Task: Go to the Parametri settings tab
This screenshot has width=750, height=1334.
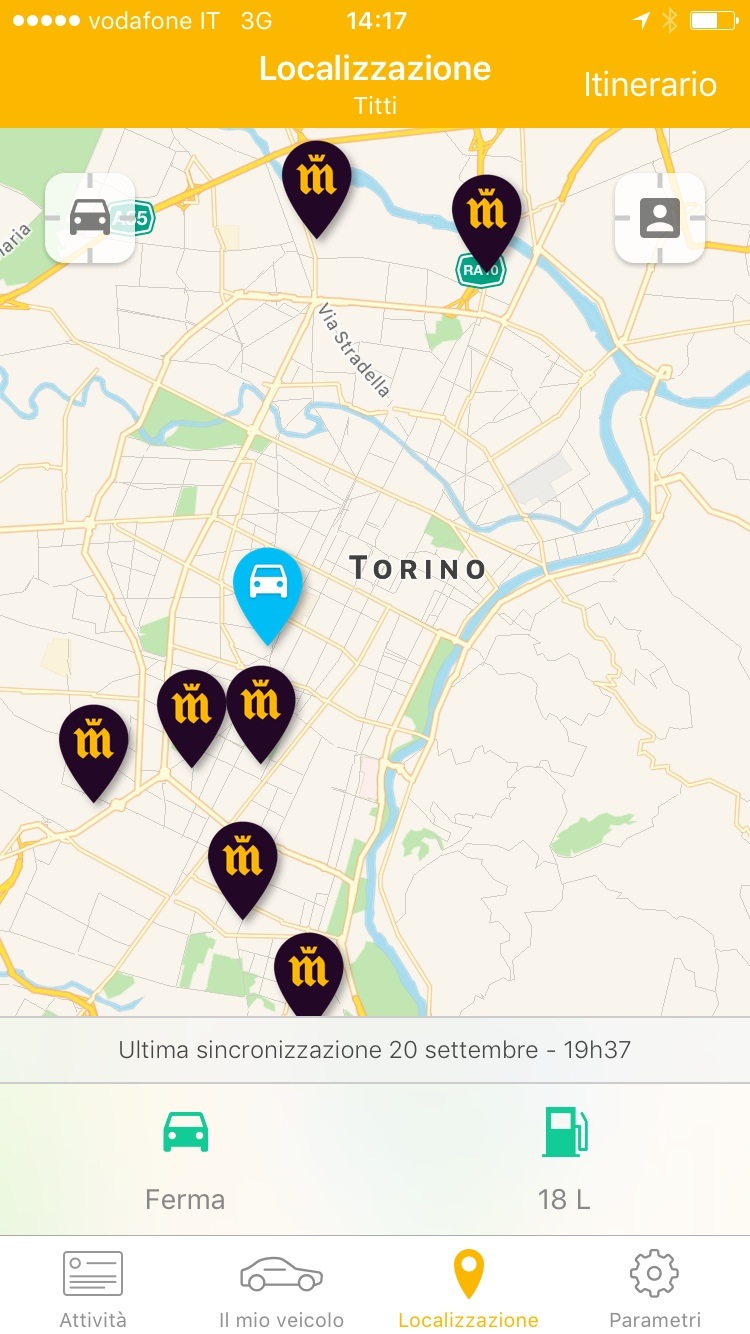Action: [x=655, y=1289]
